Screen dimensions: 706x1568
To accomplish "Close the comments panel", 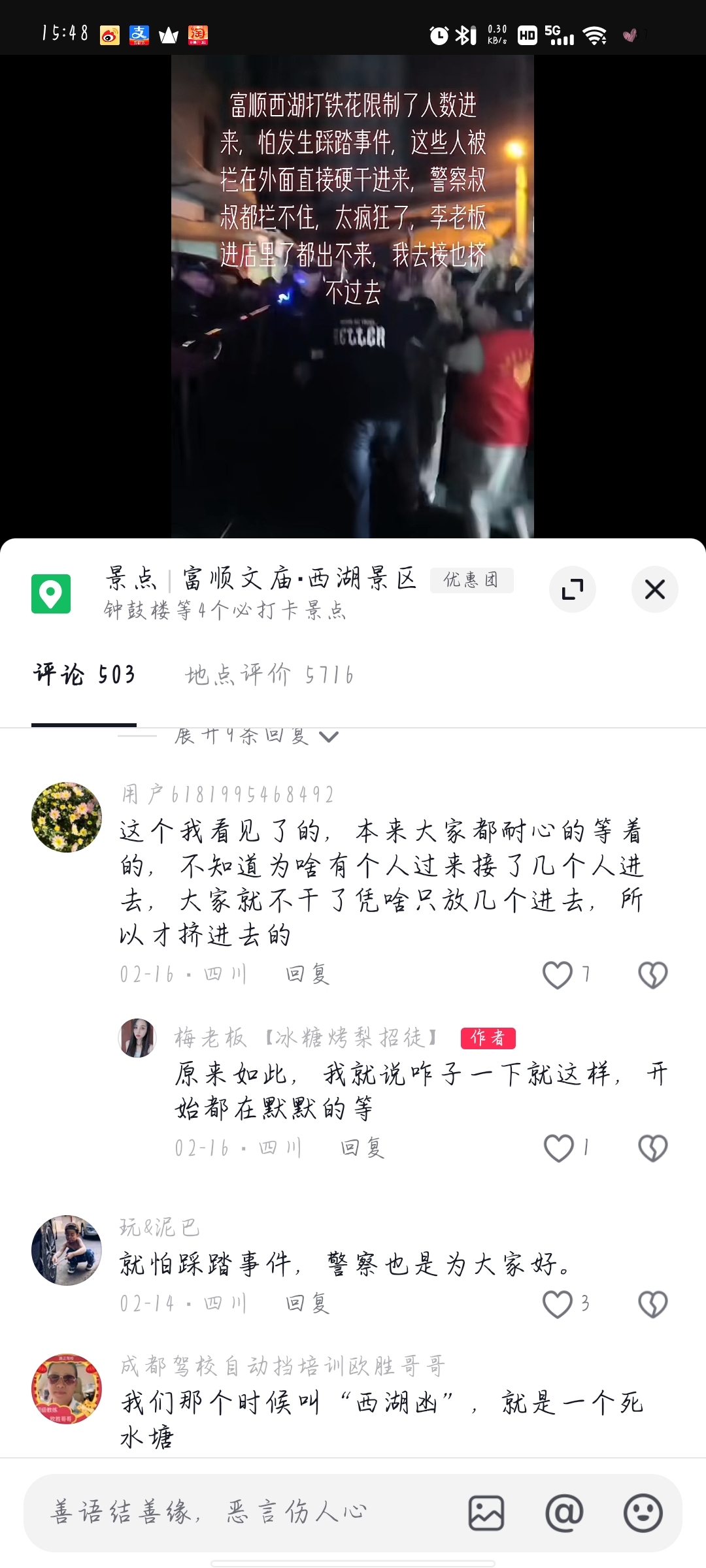I will tap(654, 589).
